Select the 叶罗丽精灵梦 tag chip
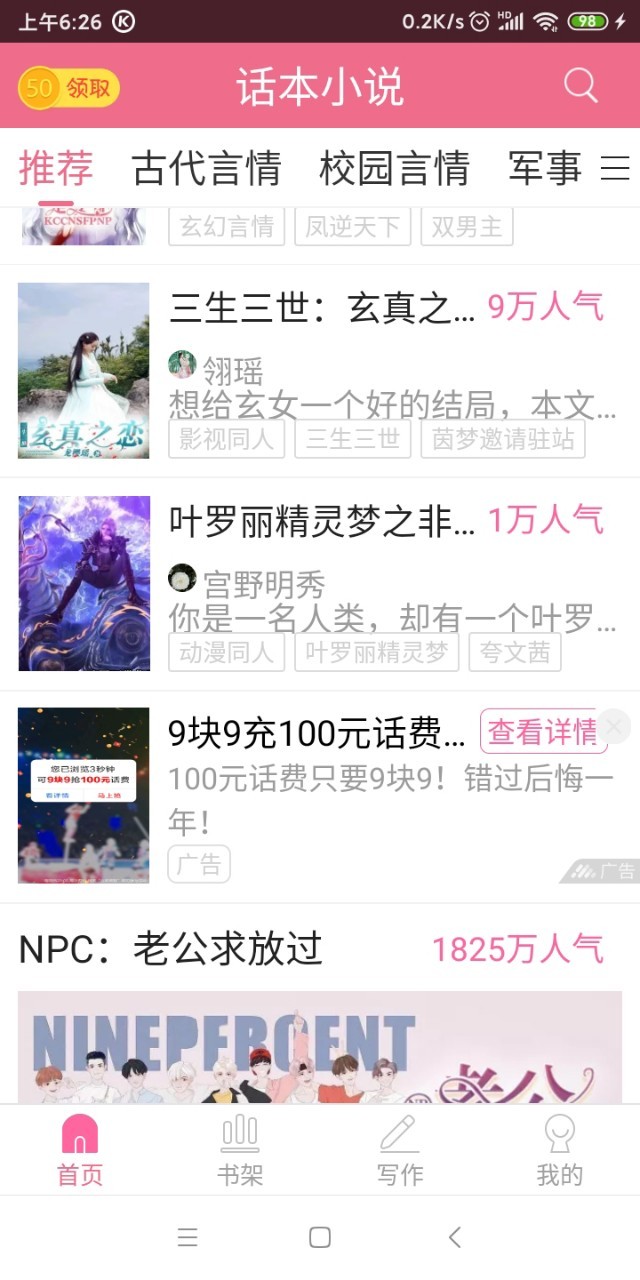This screenshot has height=1280, width=640. point(376,652)
